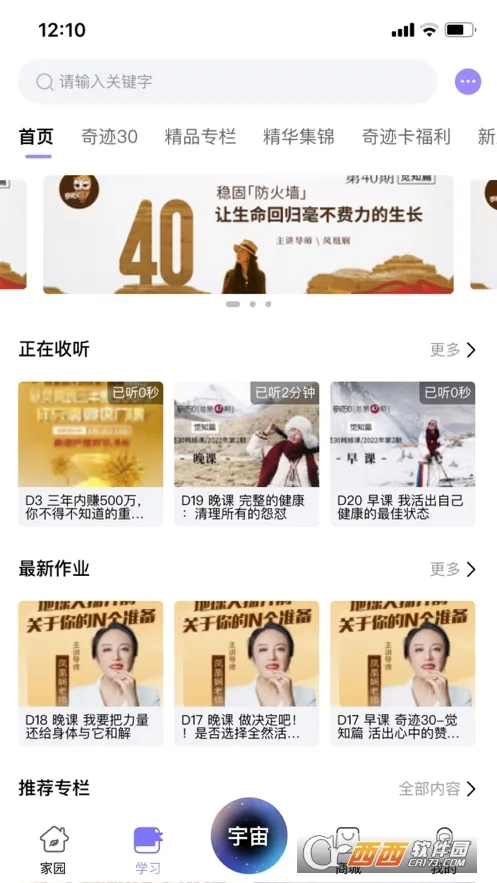Viewport: 497px width, 883px height.
Task: Go to the 精华集锦 tab
Action: tap(298, 137)
